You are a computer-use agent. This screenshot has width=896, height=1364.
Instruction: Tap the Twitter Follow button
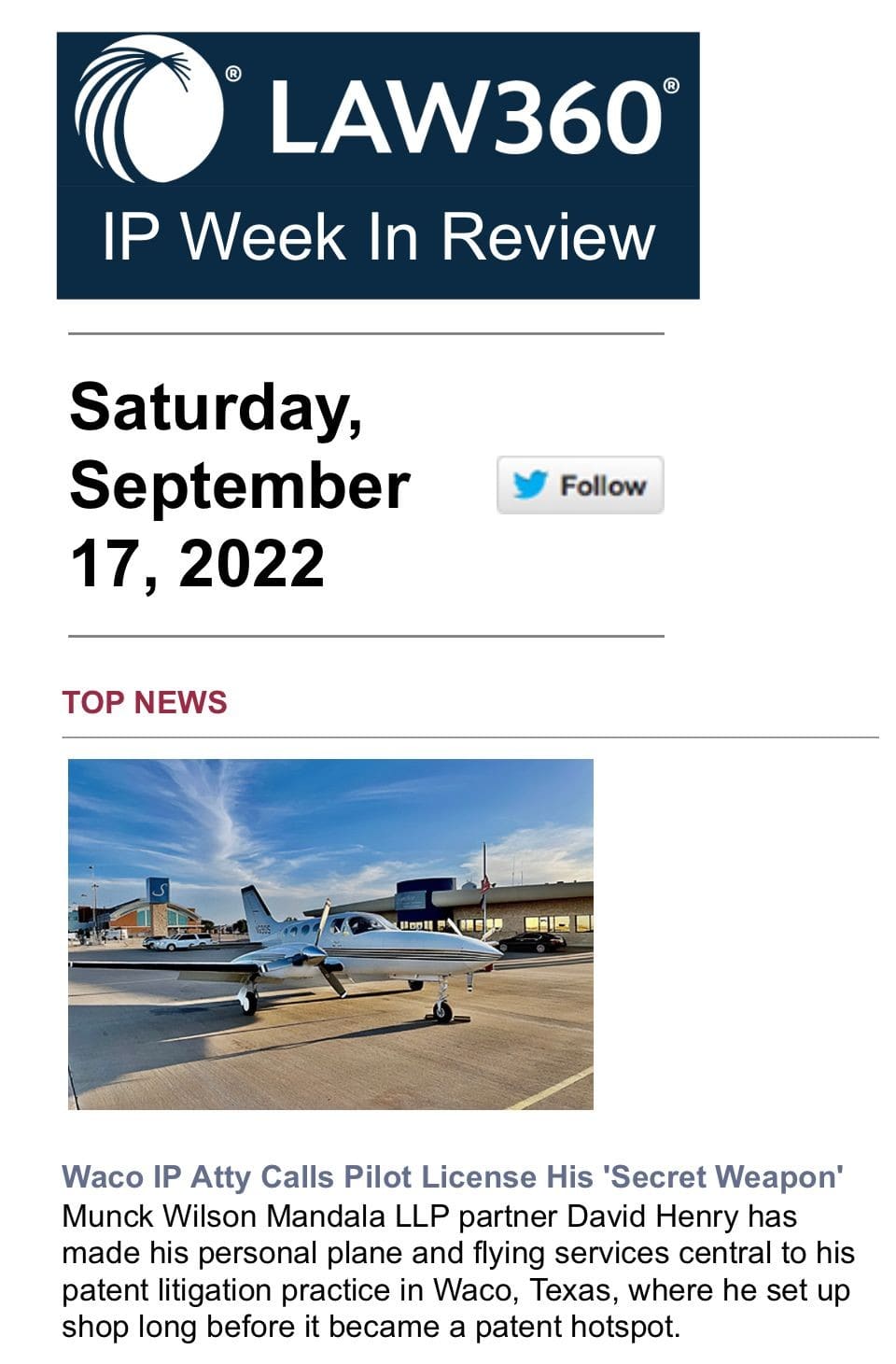click(x=580, y=485)
